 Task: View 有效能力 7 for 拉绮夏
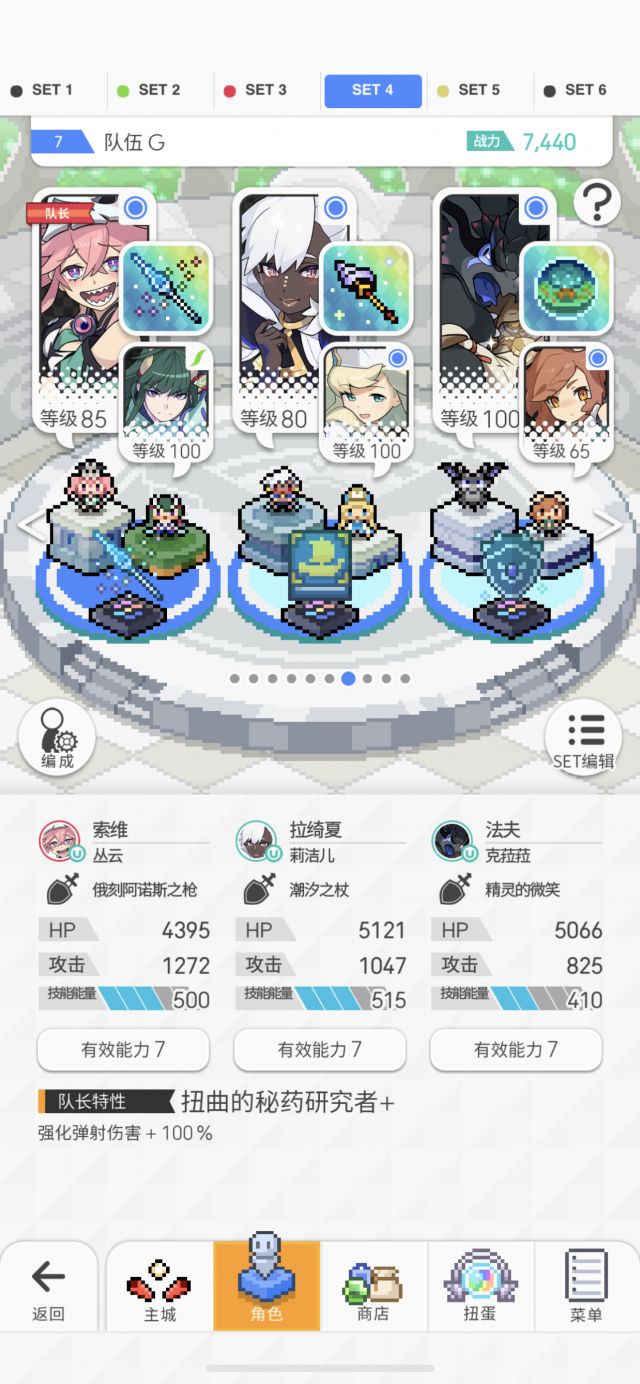pyautogui.click(x=320, y=1049)
